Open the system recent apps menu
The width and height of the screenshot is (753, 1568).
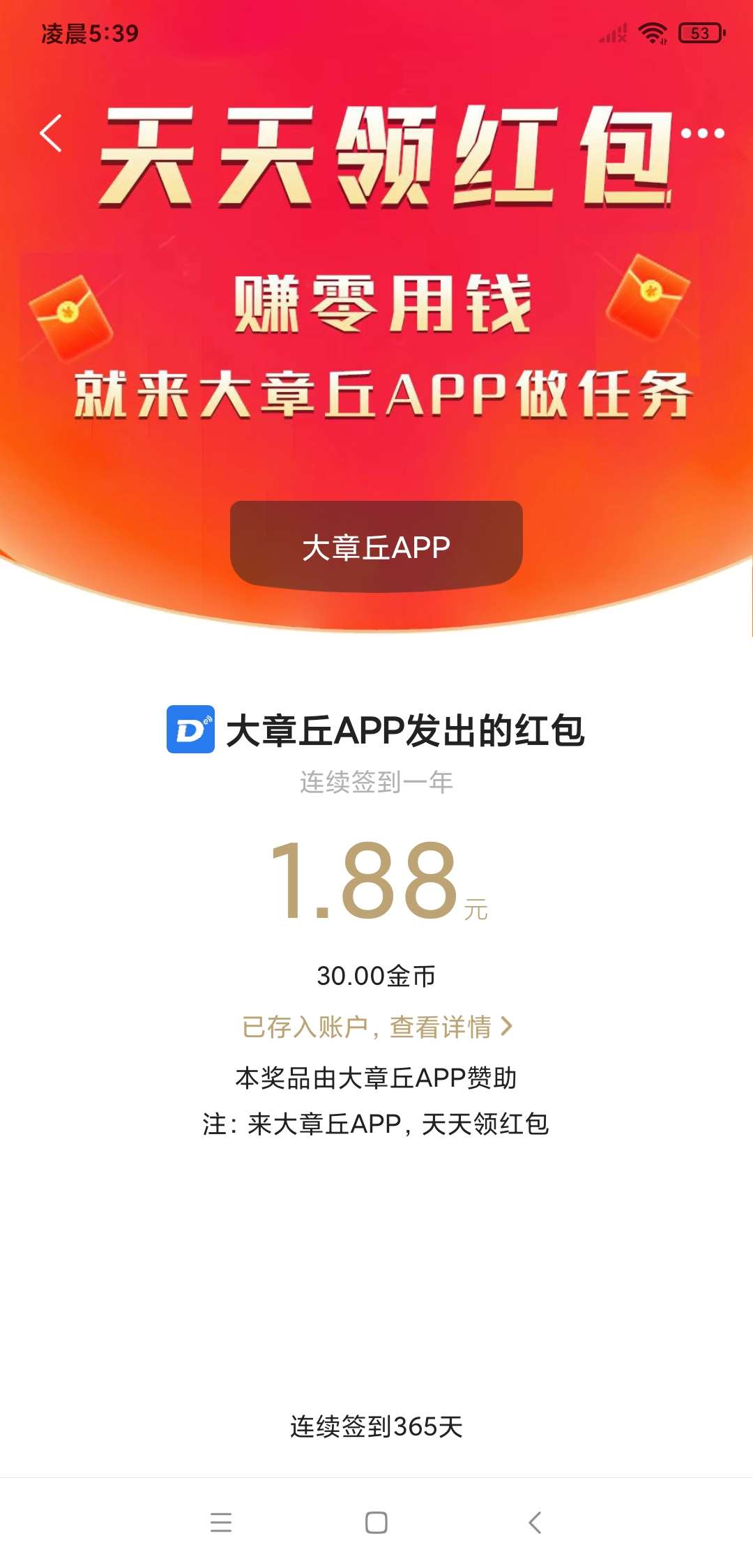tap(221, 1522)
